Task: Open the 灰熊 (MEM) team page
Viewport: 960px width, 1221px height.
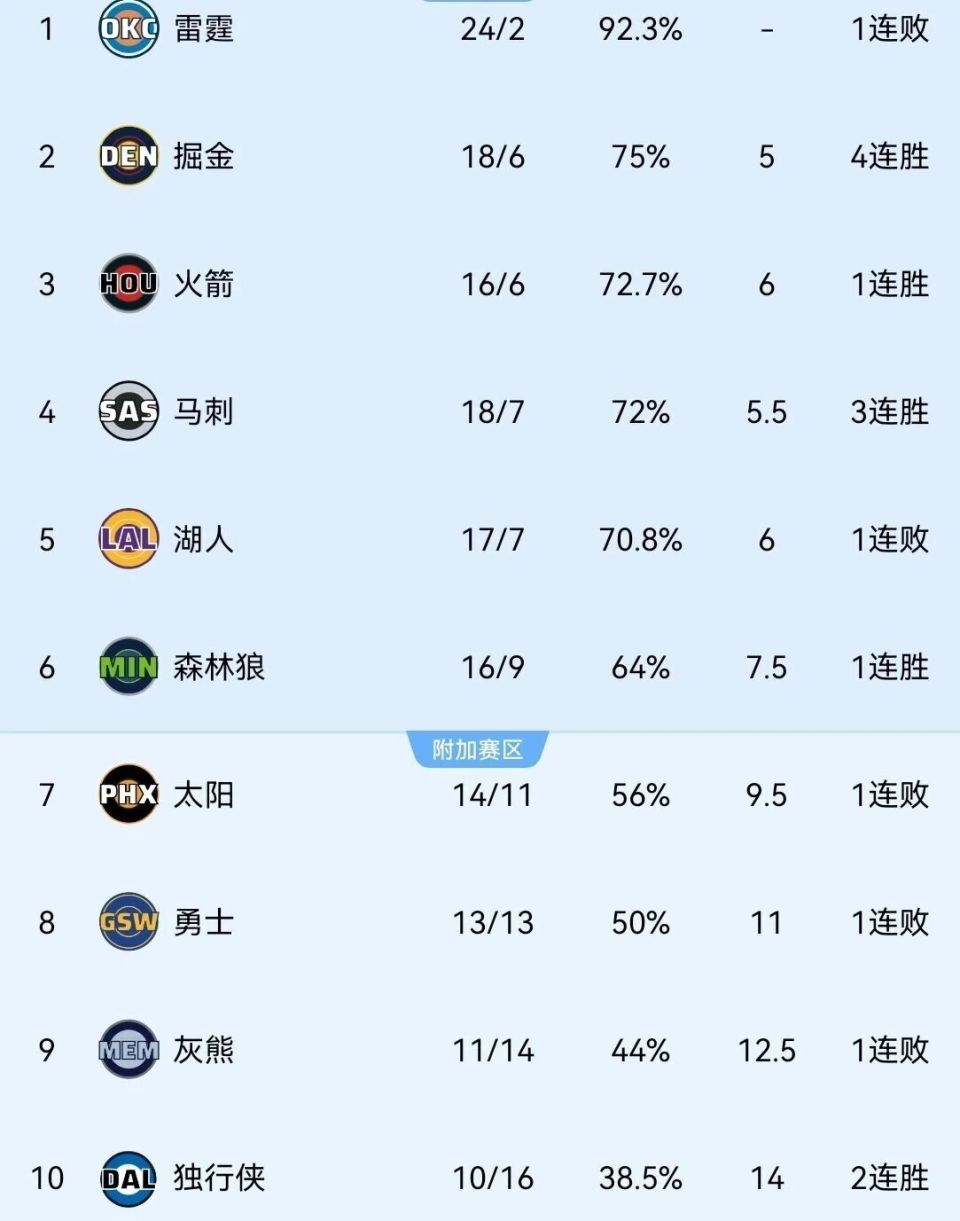Action: (203, 1050)
